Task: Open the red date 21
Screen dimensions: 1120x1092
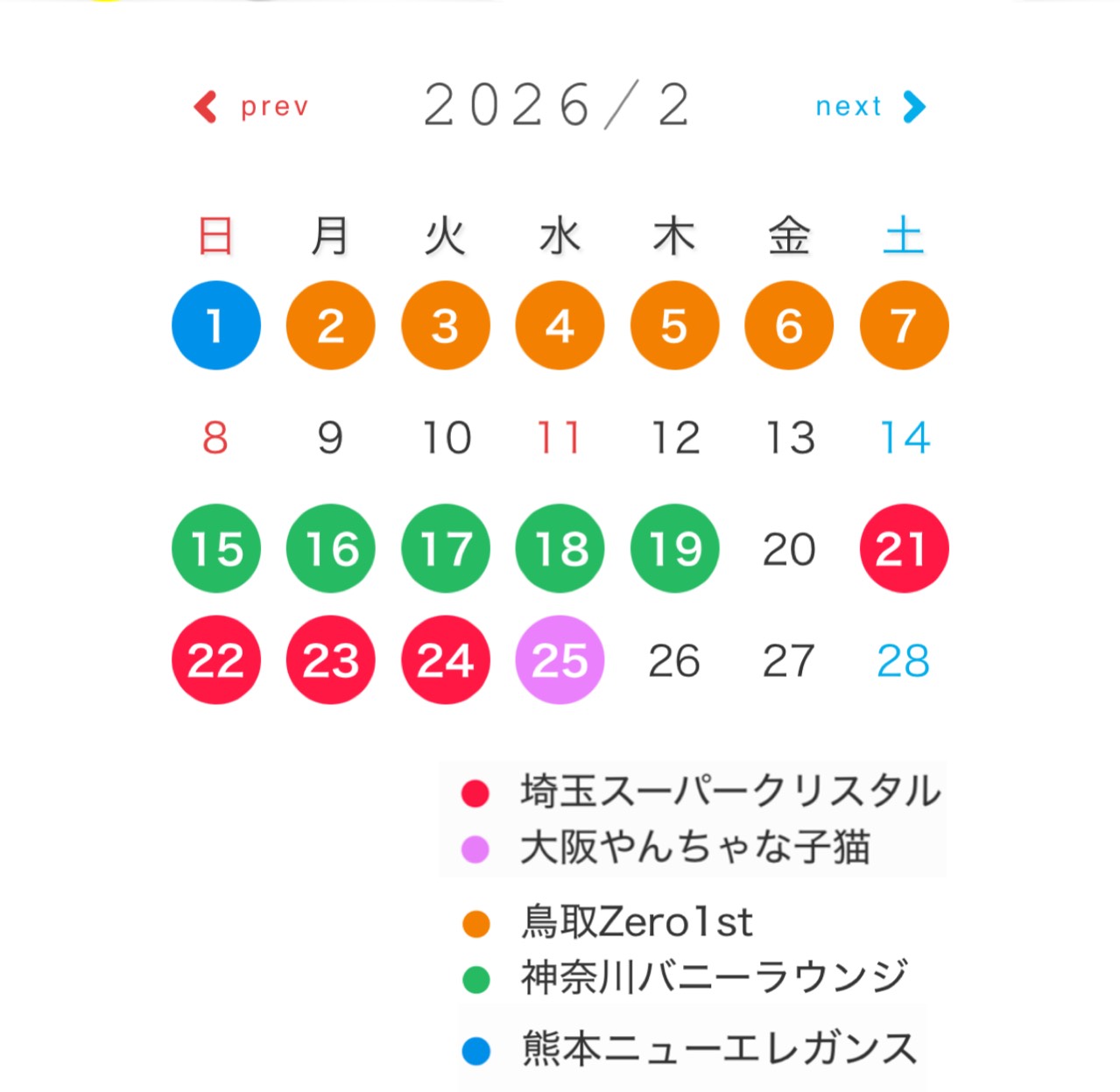Action: (904, 549)
